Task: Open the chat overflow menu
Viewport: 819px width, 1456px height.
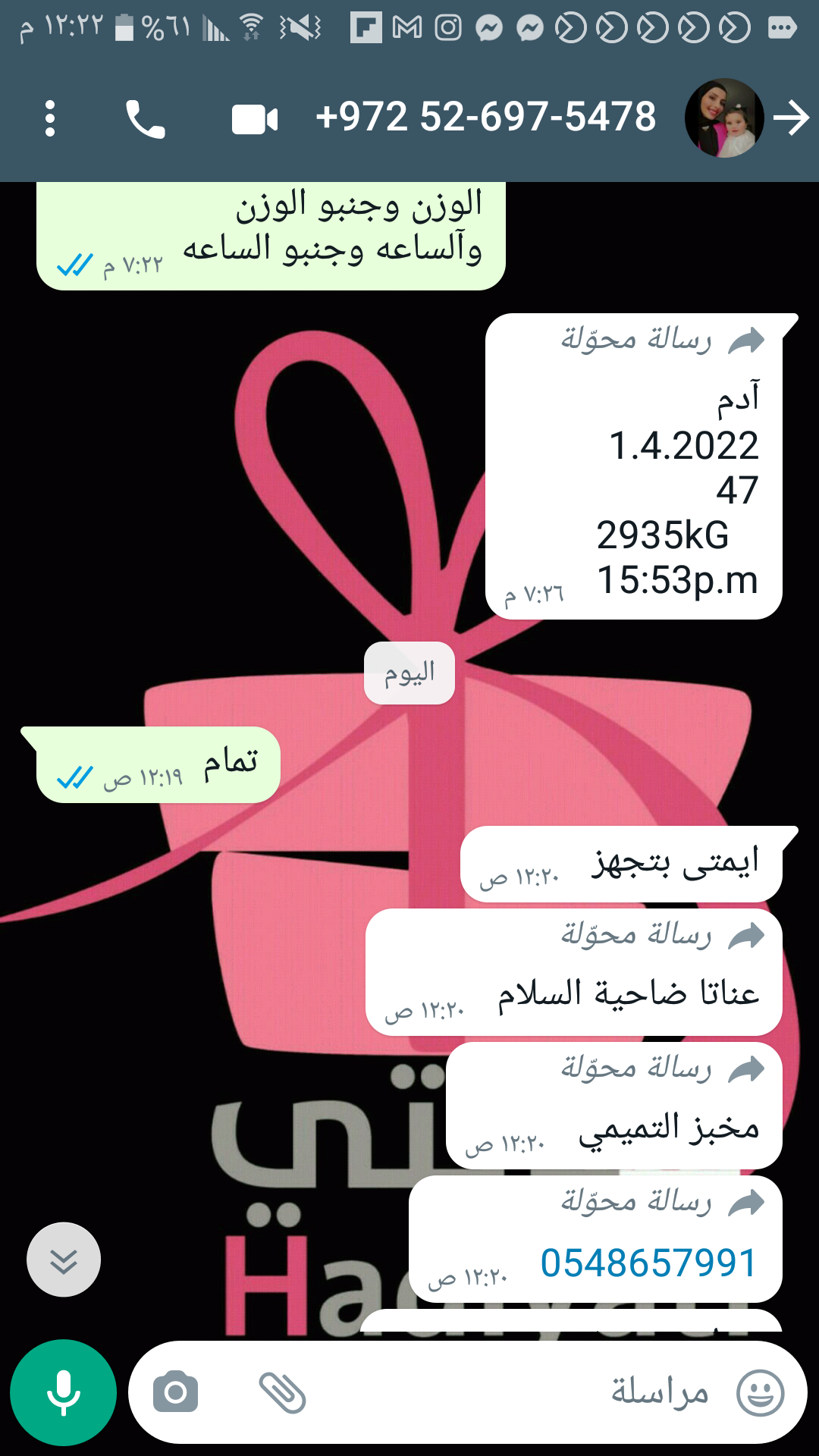Action: [50, 119]
